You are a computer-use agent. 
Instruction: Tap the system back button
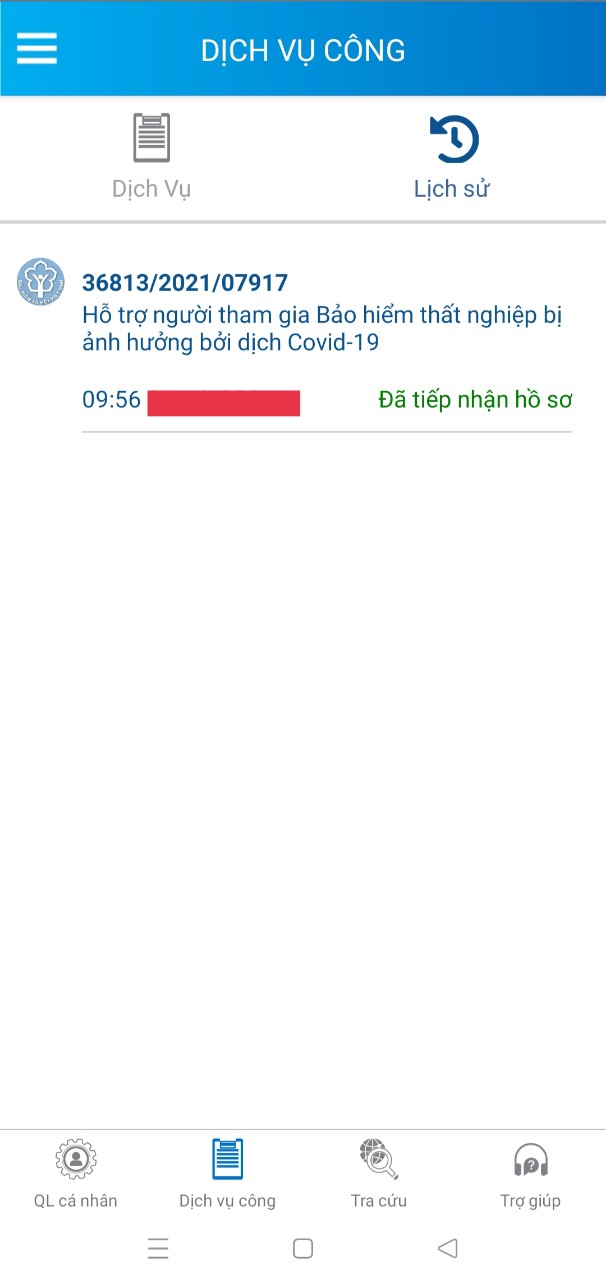click(448, 1248)
